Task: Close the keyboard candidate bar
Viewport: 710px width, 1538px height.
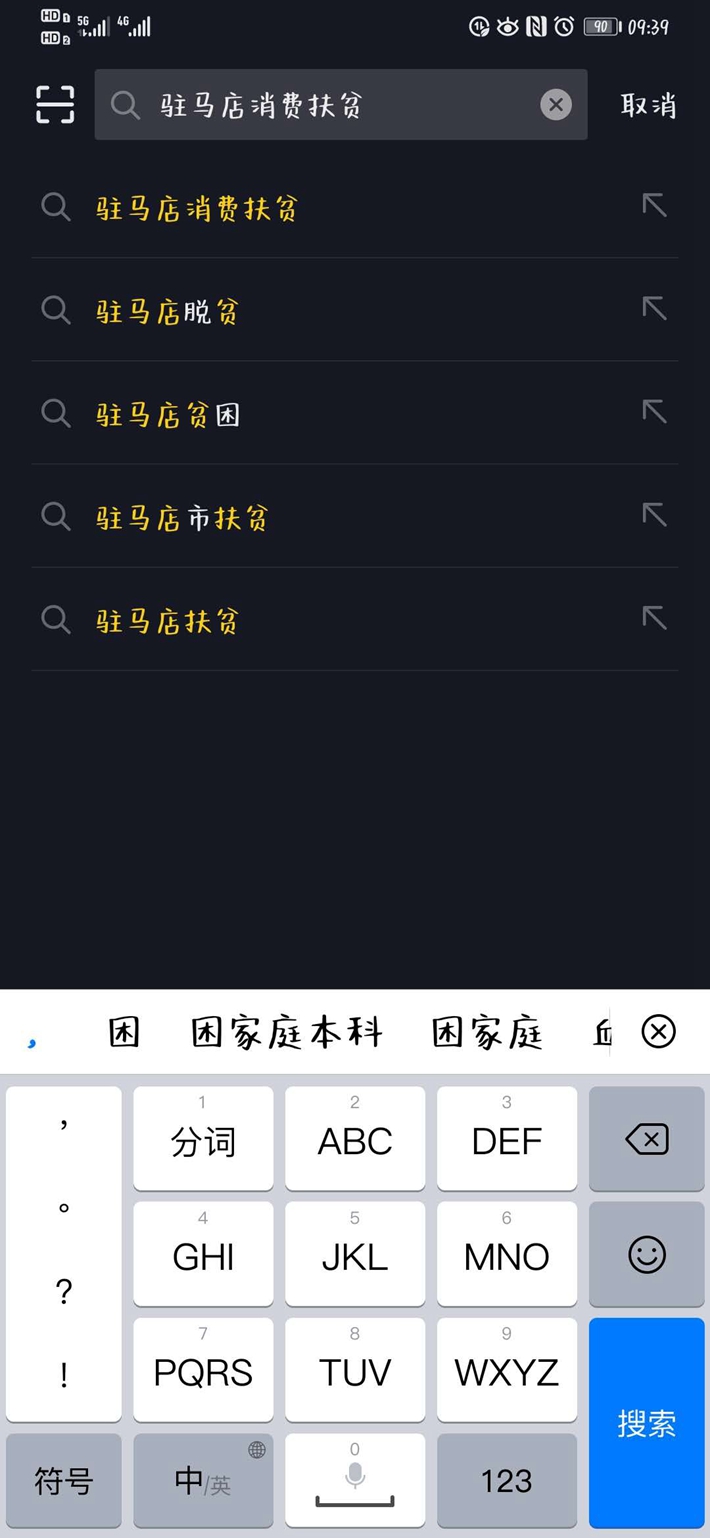Action: pos(658,1031)
